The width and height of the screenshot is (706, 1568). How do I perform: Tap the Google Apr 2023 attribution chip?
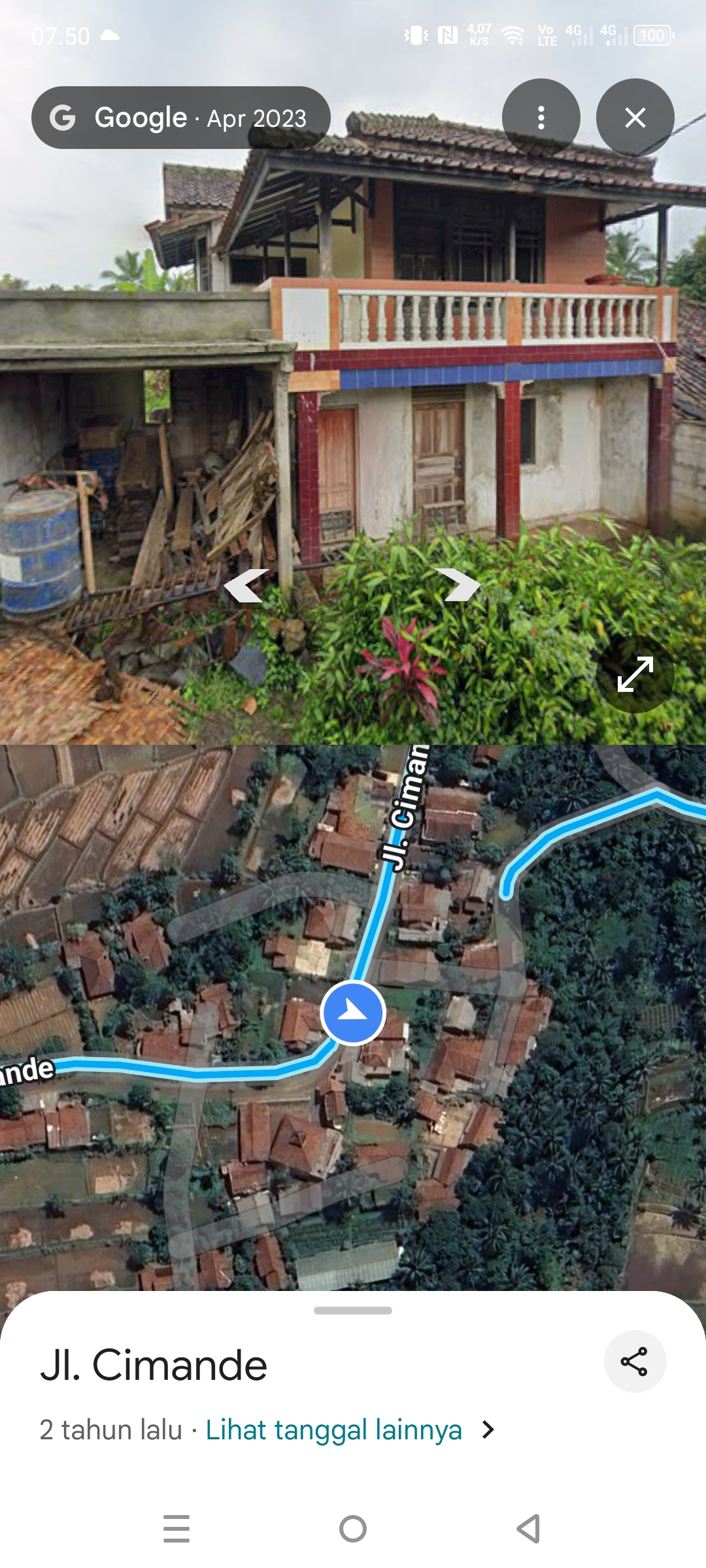pyautogui.click(x=180, y=118)
